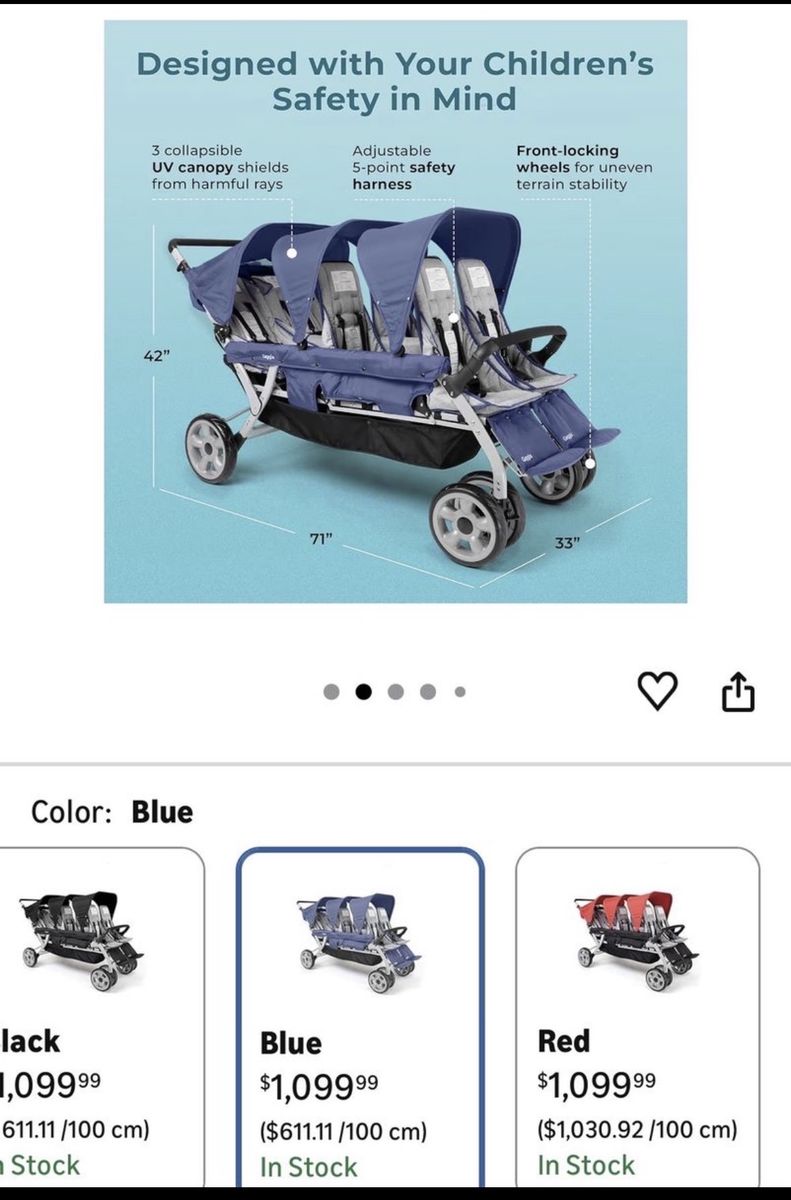
Task: Open the stroller product image
Action: [x=395, y=311]
